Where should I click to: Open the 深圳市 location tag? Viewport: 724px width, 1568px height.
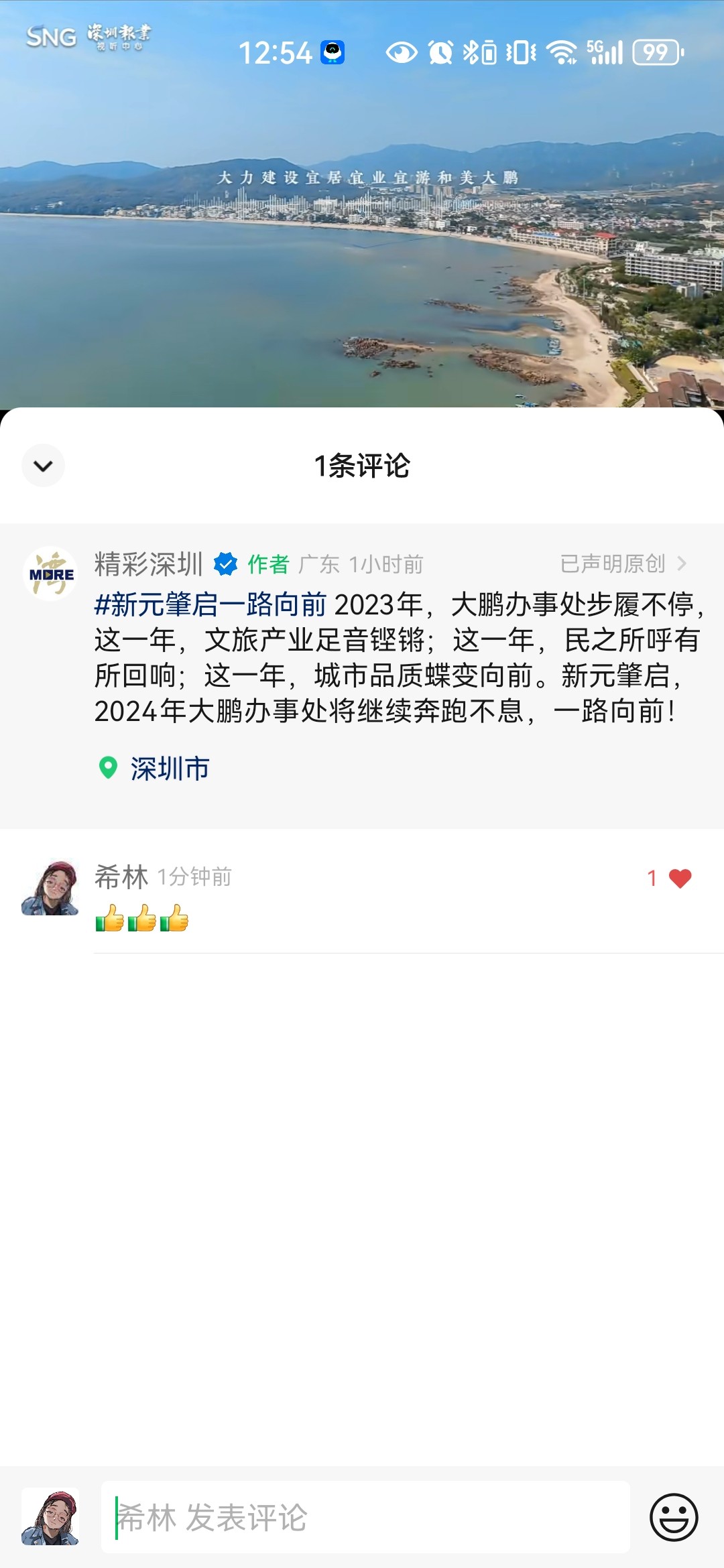pyautogui.click(x=169, y=769)
